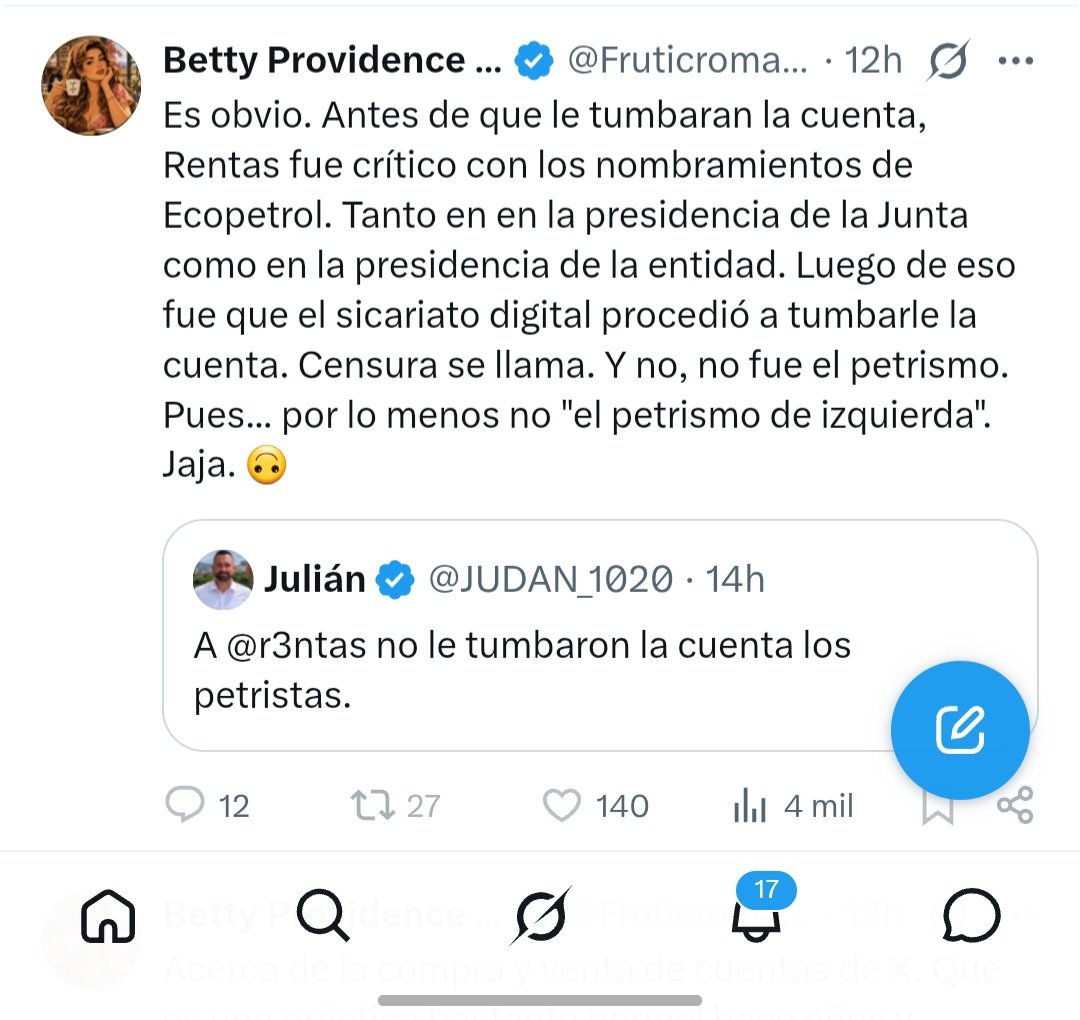
Task: Open Julián's quoted post about @r3ntas
Action: click(600, 635)
